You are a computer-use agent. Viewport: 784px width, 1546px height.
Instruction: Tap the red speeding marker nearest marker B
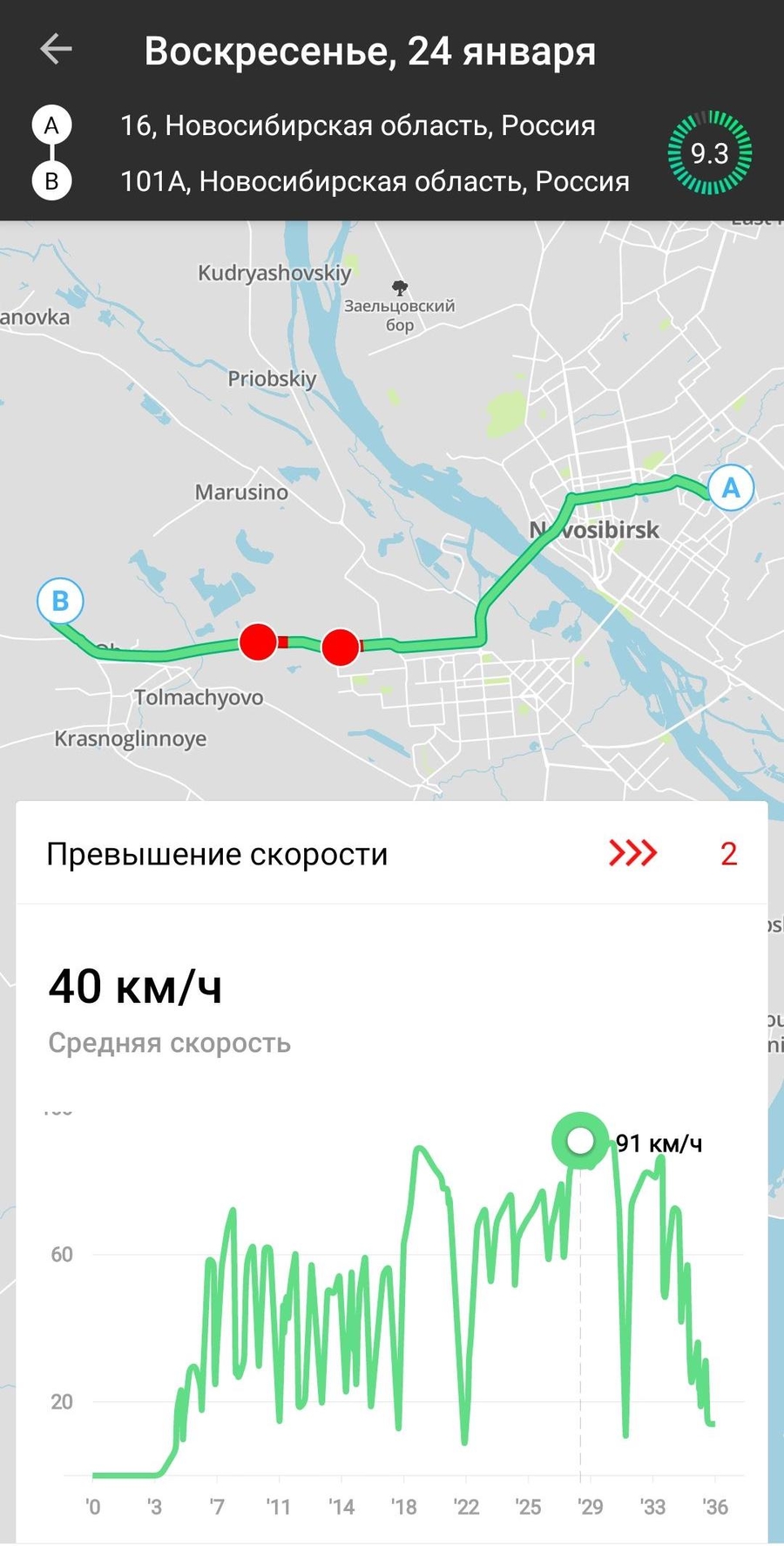click(x=258, y=642)
